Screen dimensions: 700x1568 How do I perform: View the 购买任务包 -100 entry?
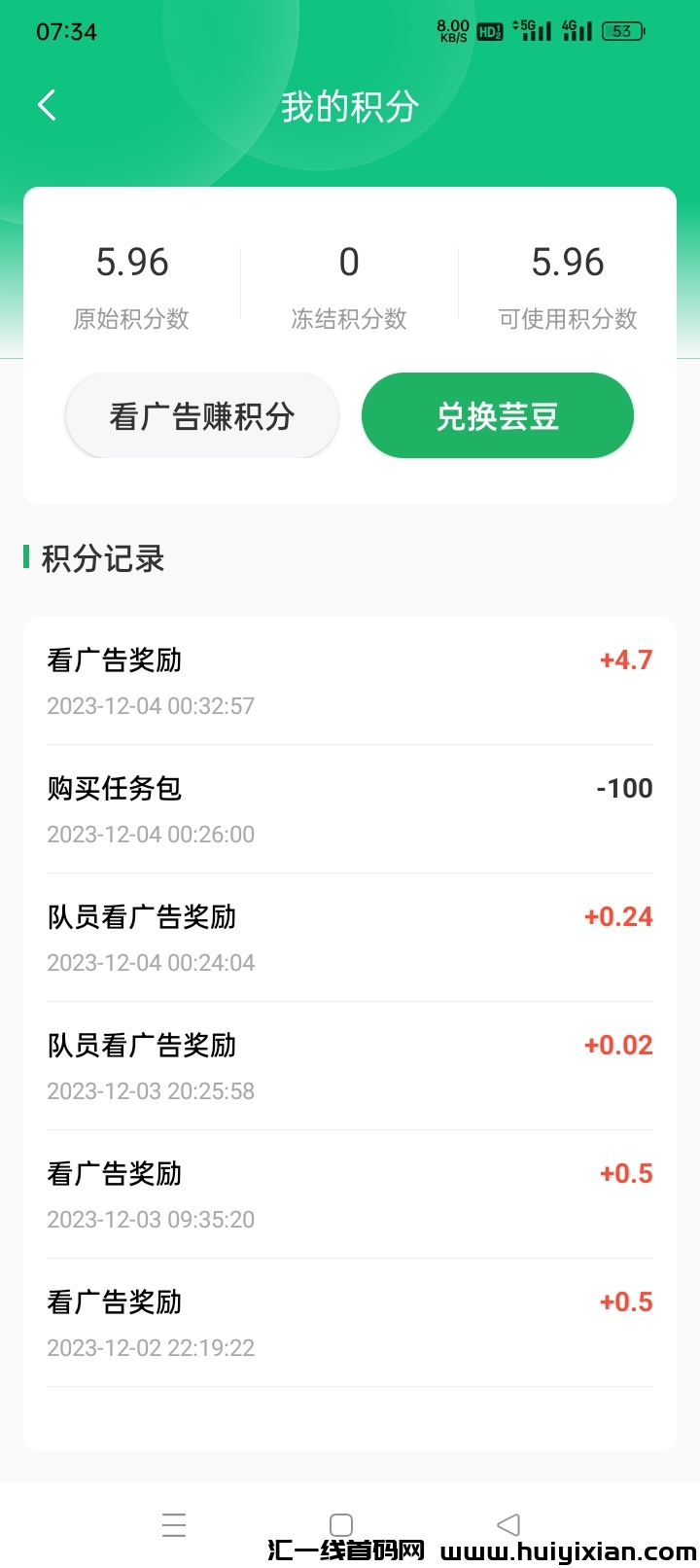point(348,809)
